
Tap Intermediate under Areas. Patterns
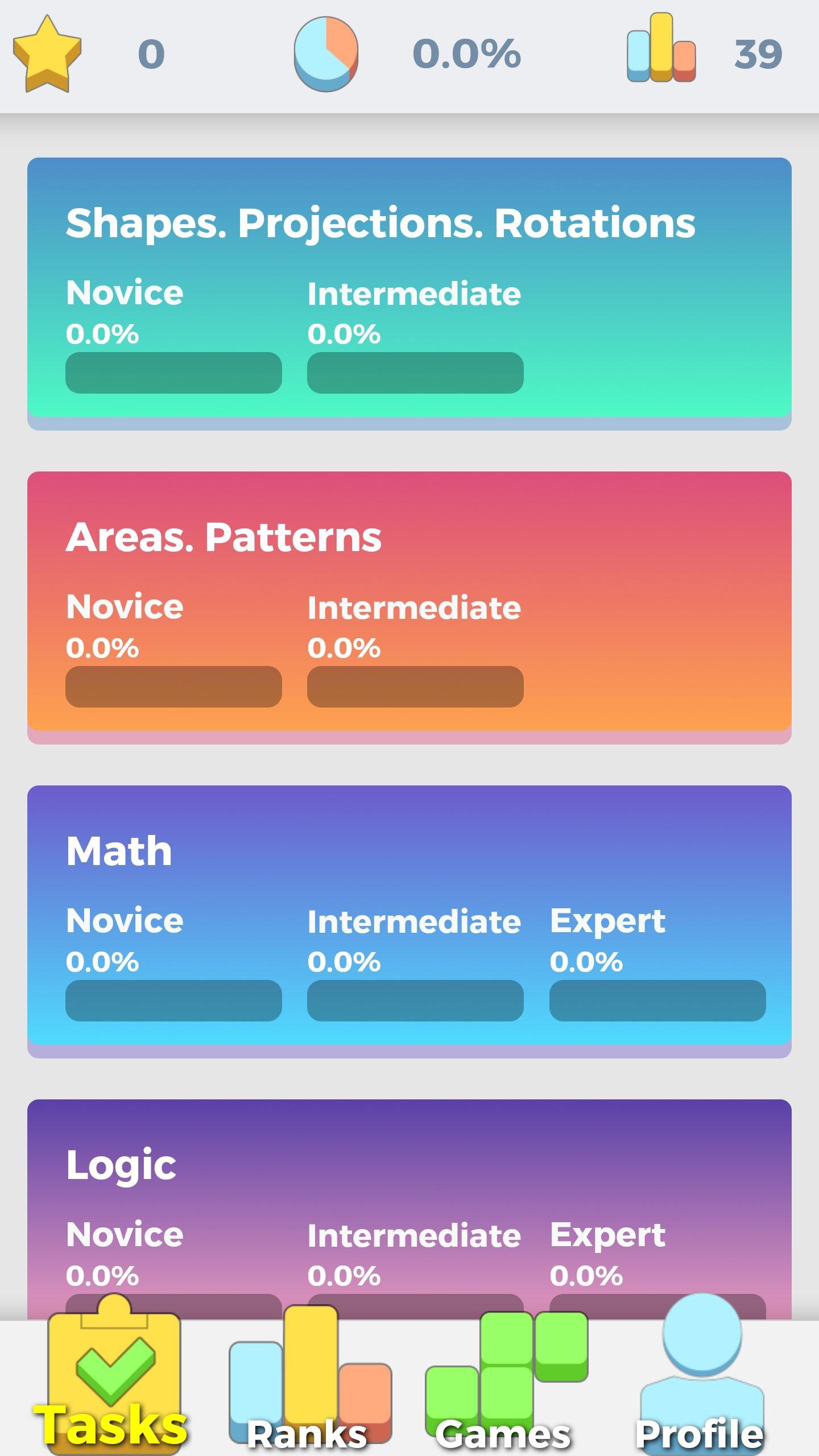tap(413, 607)
